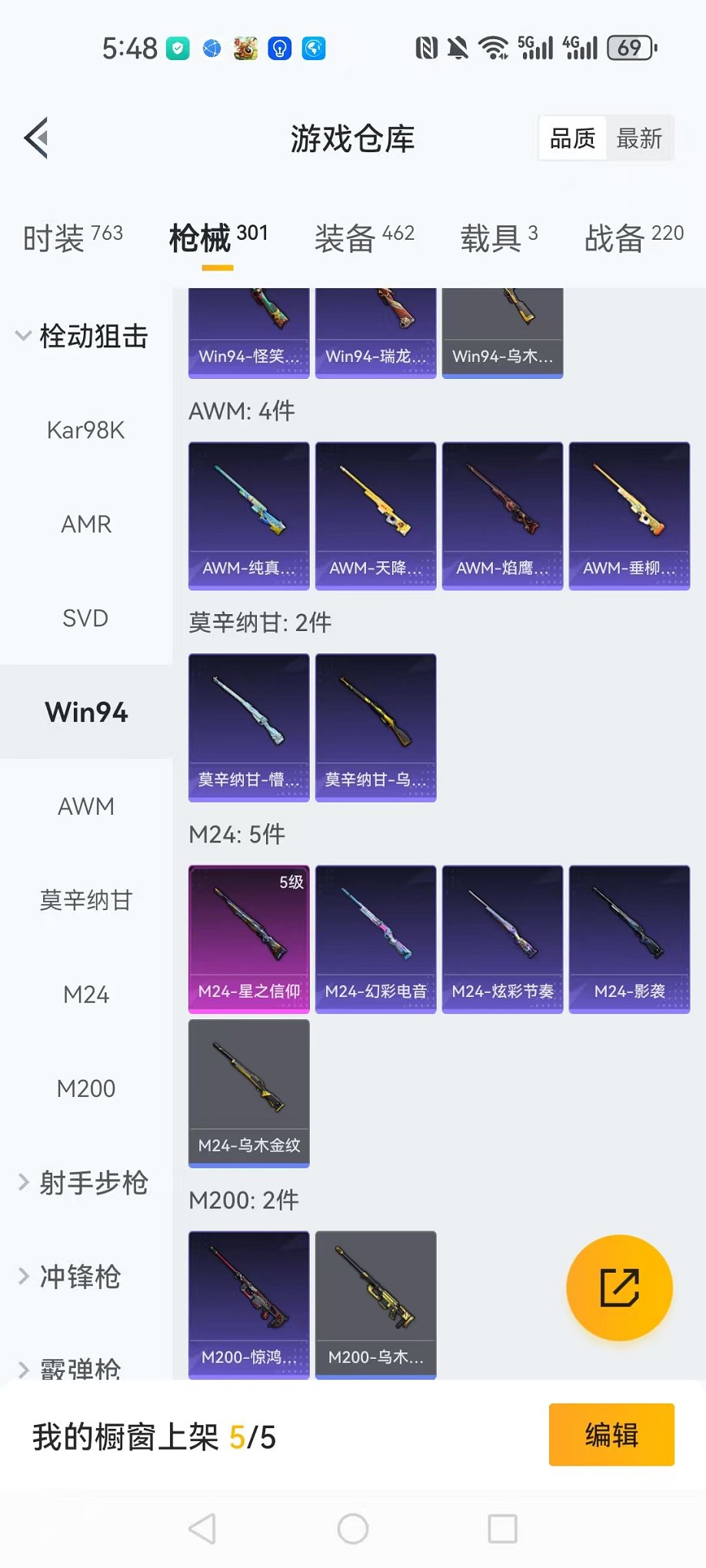Expand the 冲锋枪 category
The image size is (706, 1568).
click(71, 1277)
